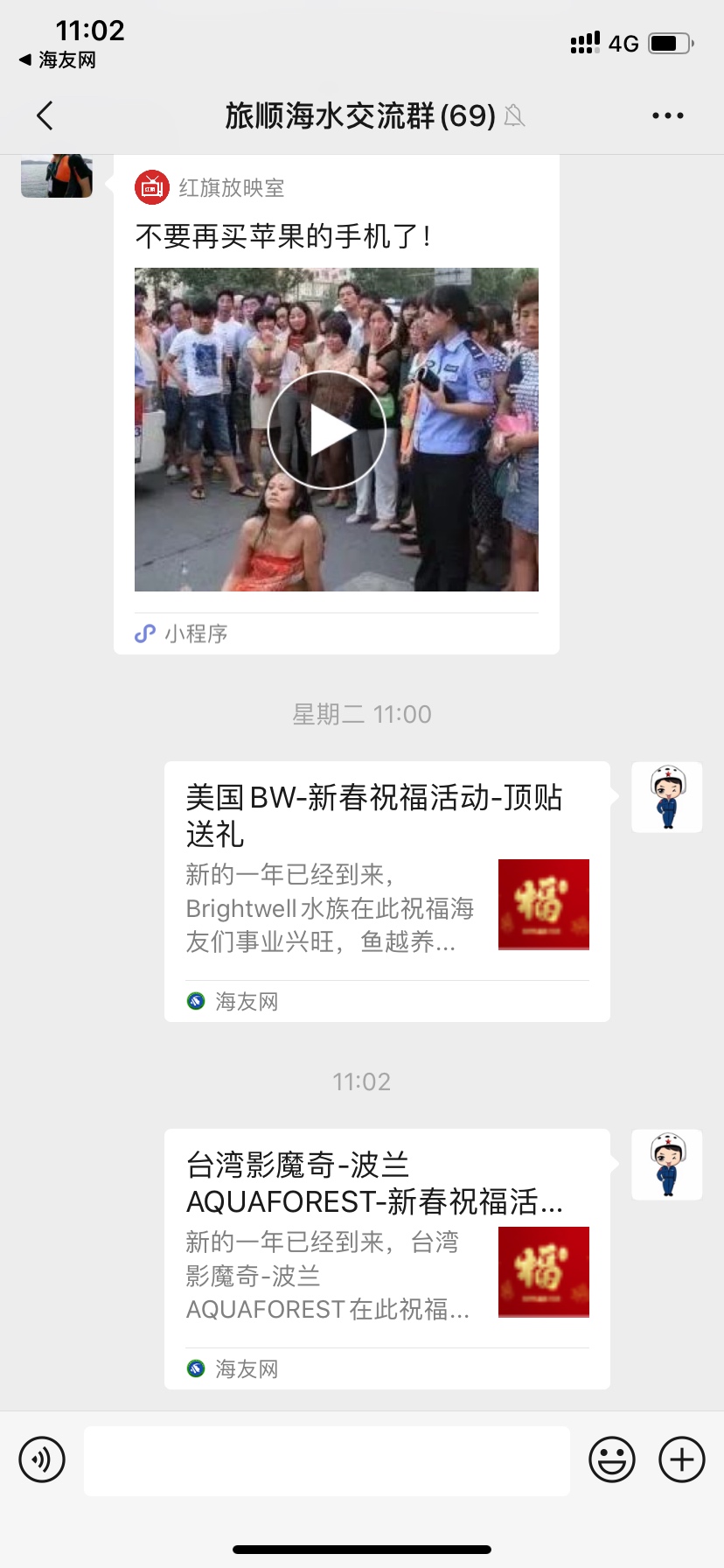This screenshot has width=724, height=1568.
Task: Go back from the group chat
Action: point(45,115)
